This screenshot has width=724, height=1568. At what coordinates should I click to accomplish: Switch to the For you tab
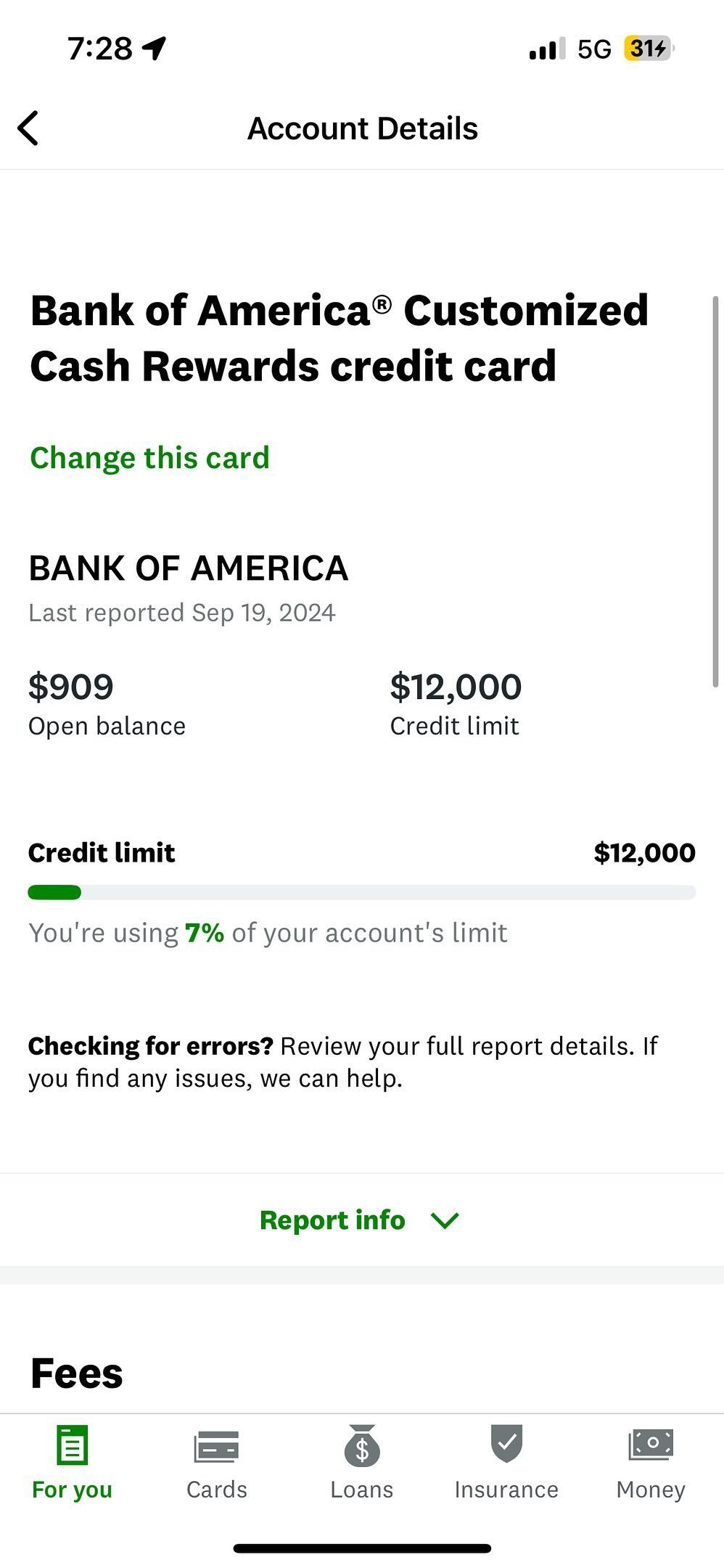point(72,1462)
